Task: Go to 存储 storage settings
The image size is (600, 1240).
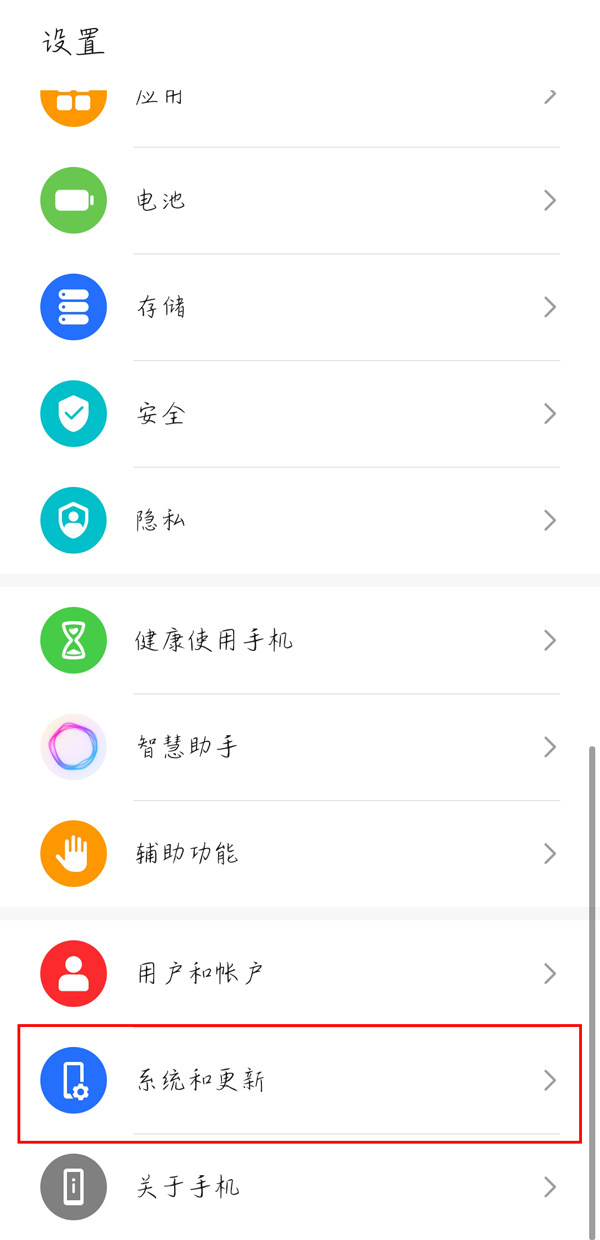Action: point(300,307)
